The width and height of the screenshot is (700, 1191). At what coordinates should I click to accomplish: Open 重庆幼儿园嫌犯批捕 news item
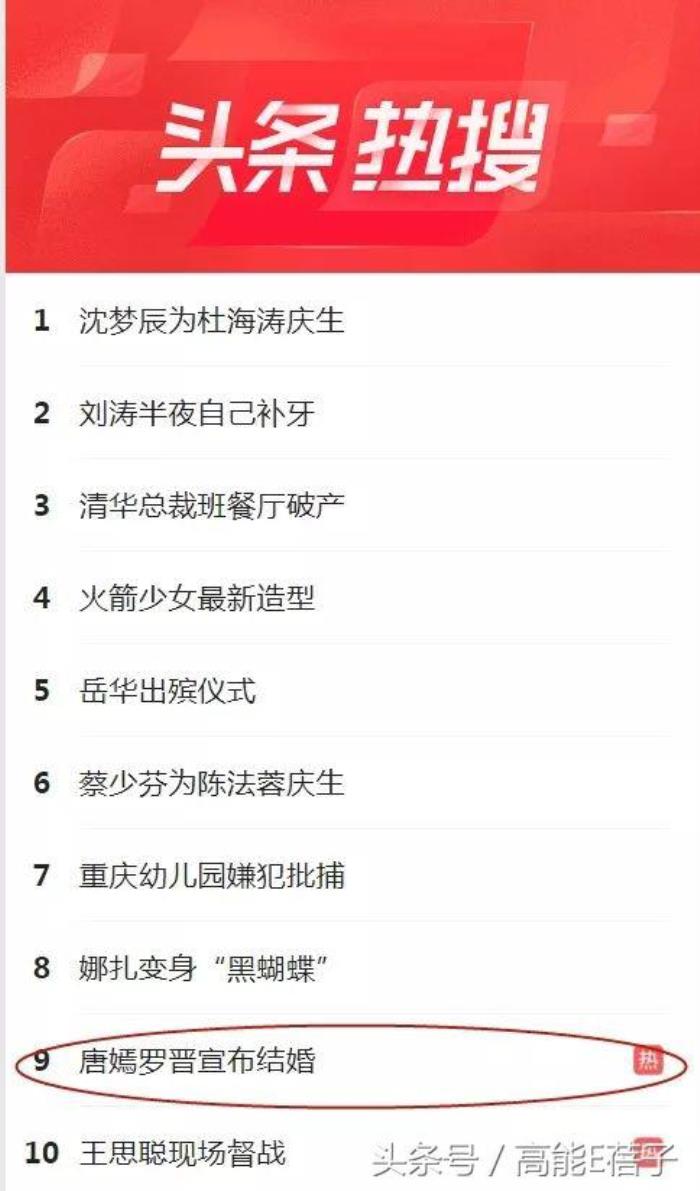(x=211, y=875)
